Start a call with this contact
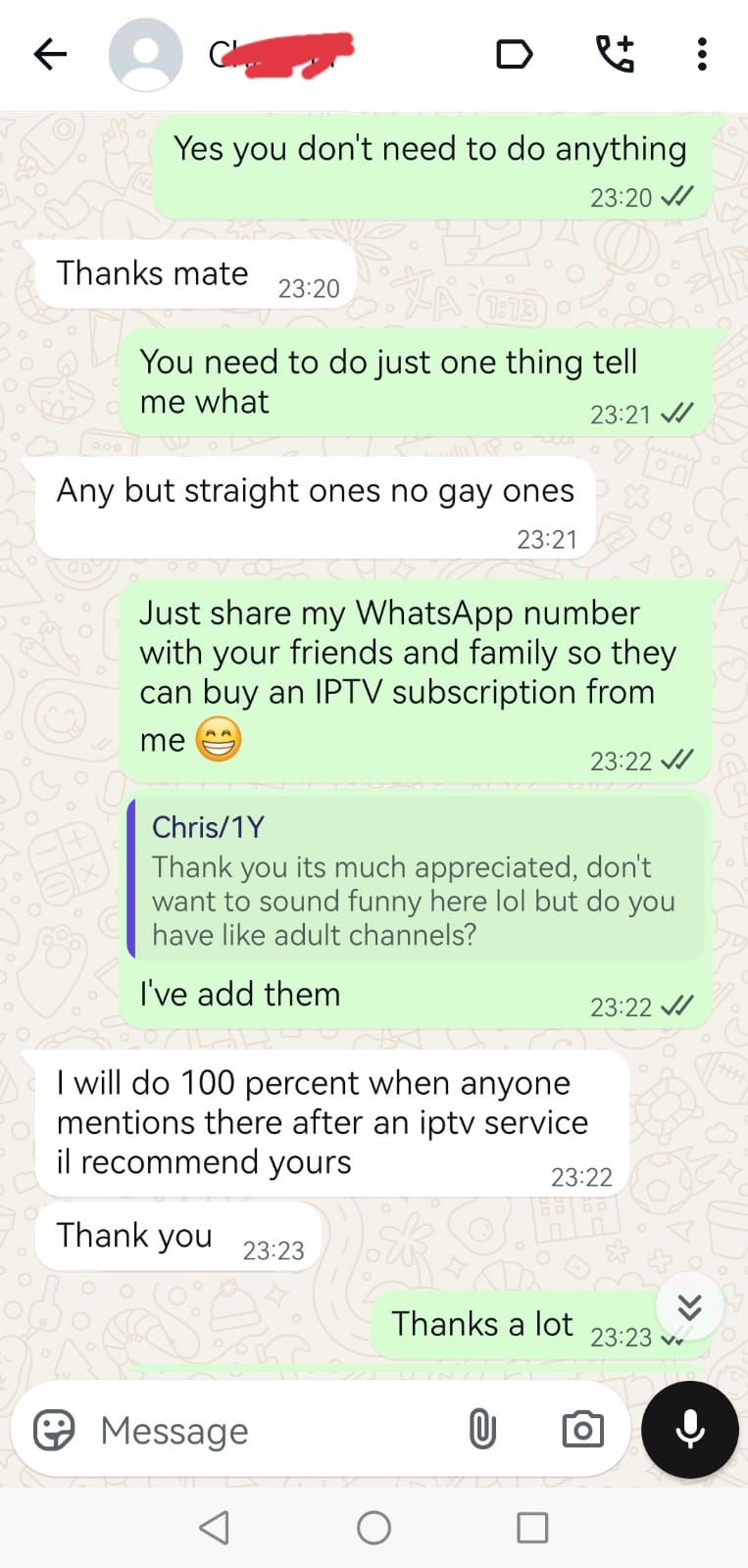 616,55
